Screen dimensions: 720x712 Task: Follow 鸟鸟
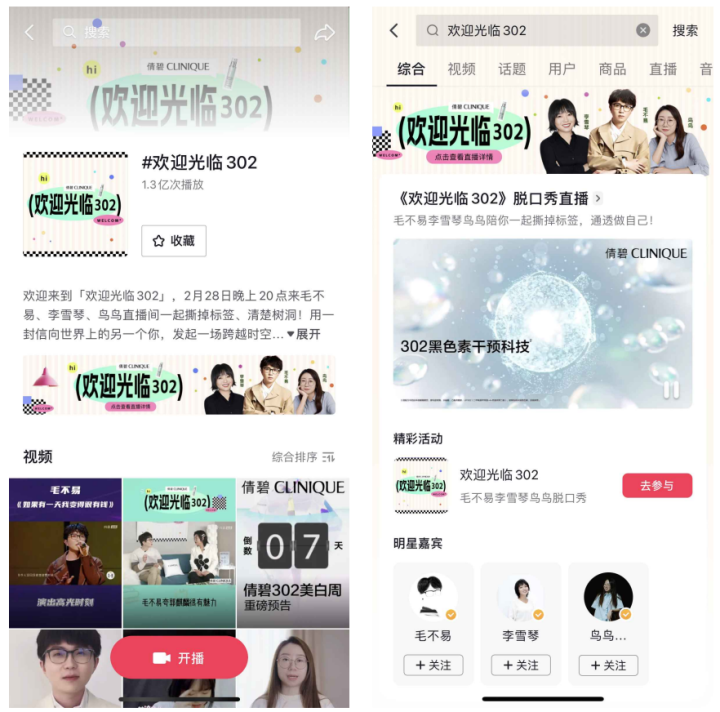[x=607, y=665]
